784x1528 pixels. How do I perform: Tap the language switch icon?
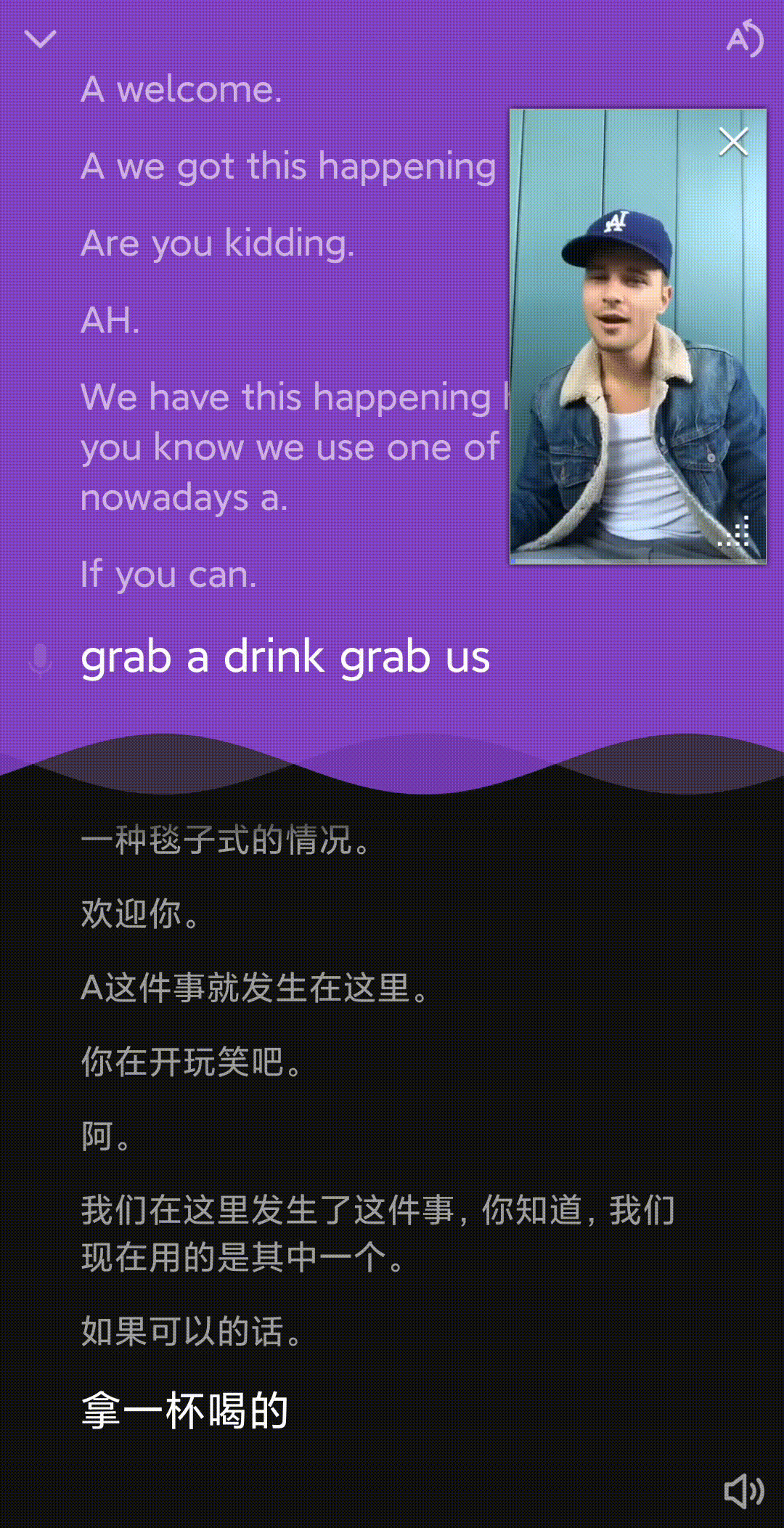[745, 39]
